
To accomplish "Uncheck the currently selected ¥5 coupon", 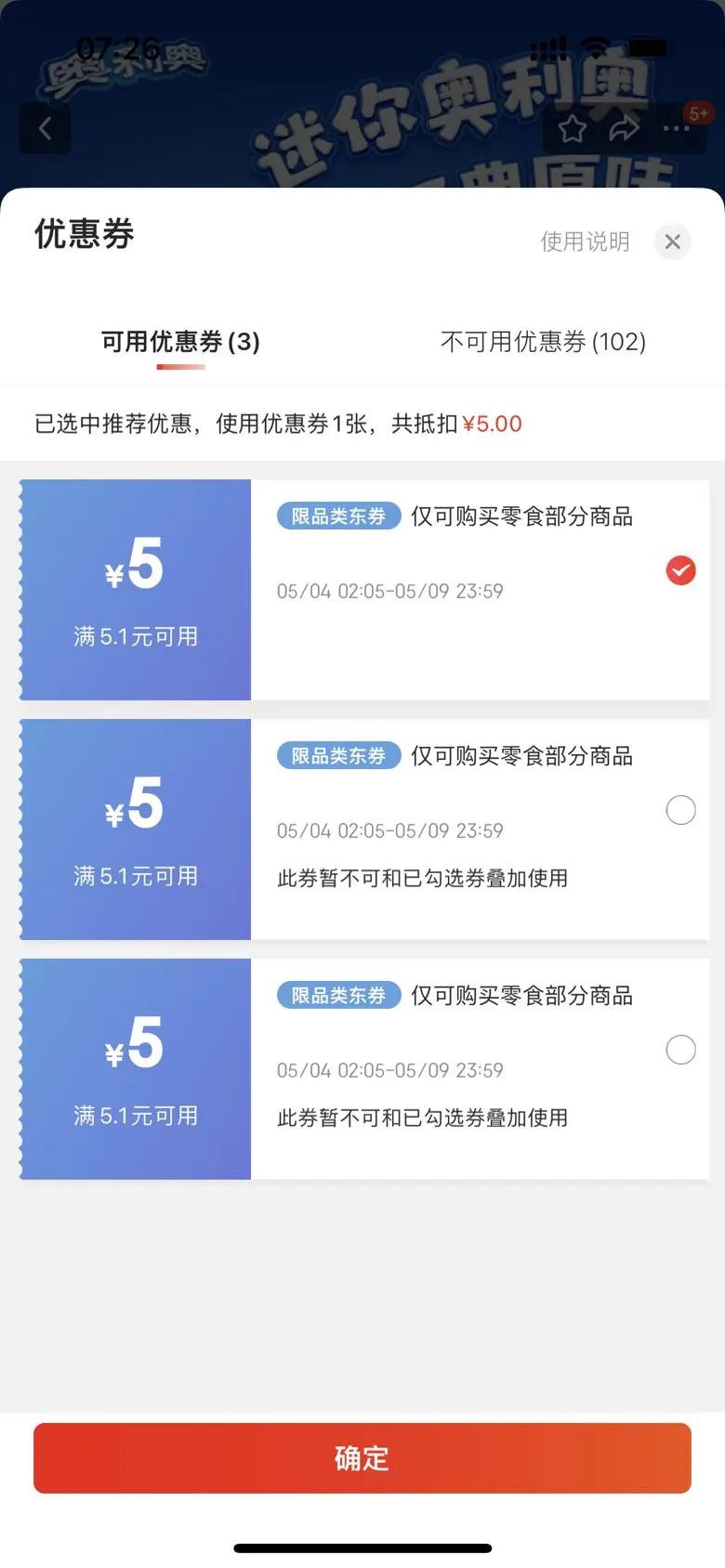I will [680, 570].
